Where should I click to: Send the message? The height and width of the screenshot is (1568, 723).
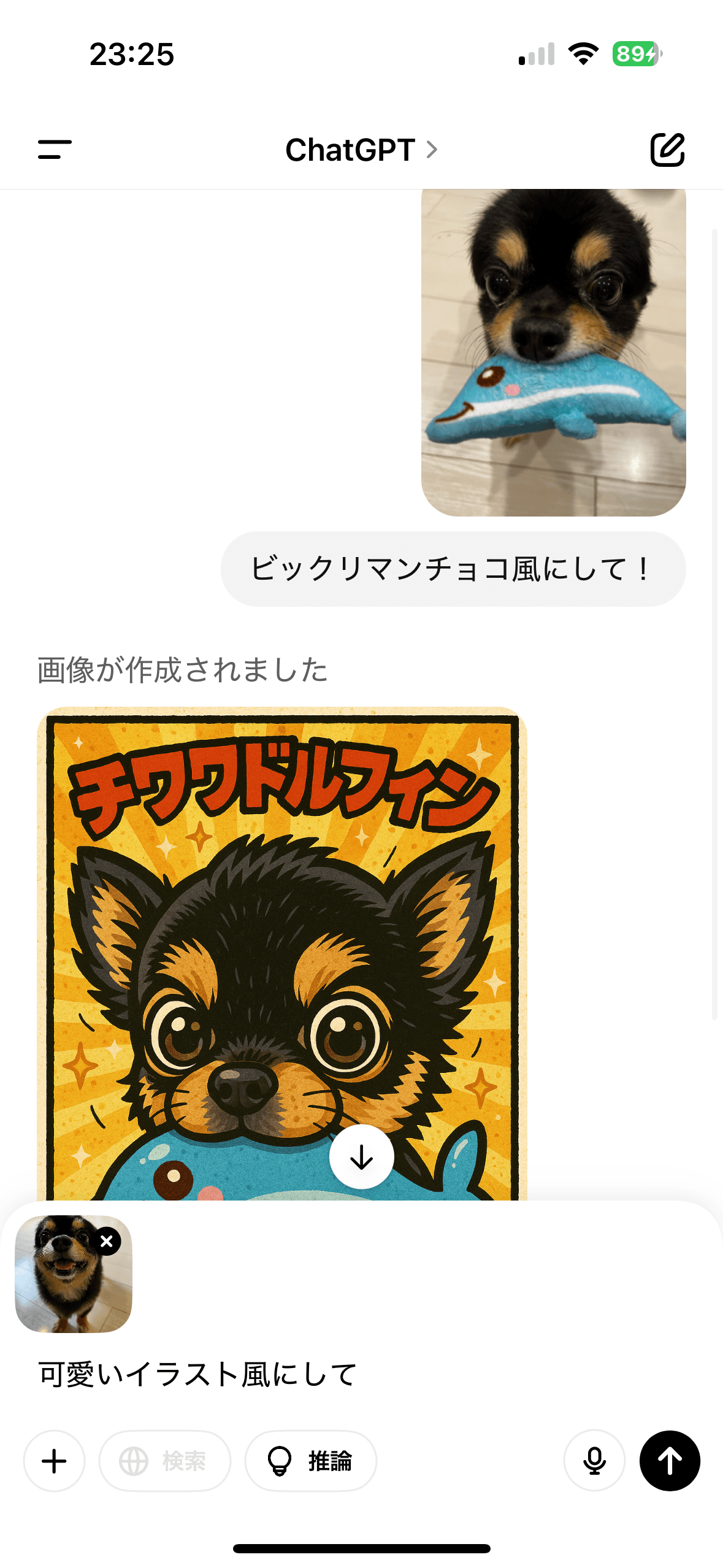669,1461
